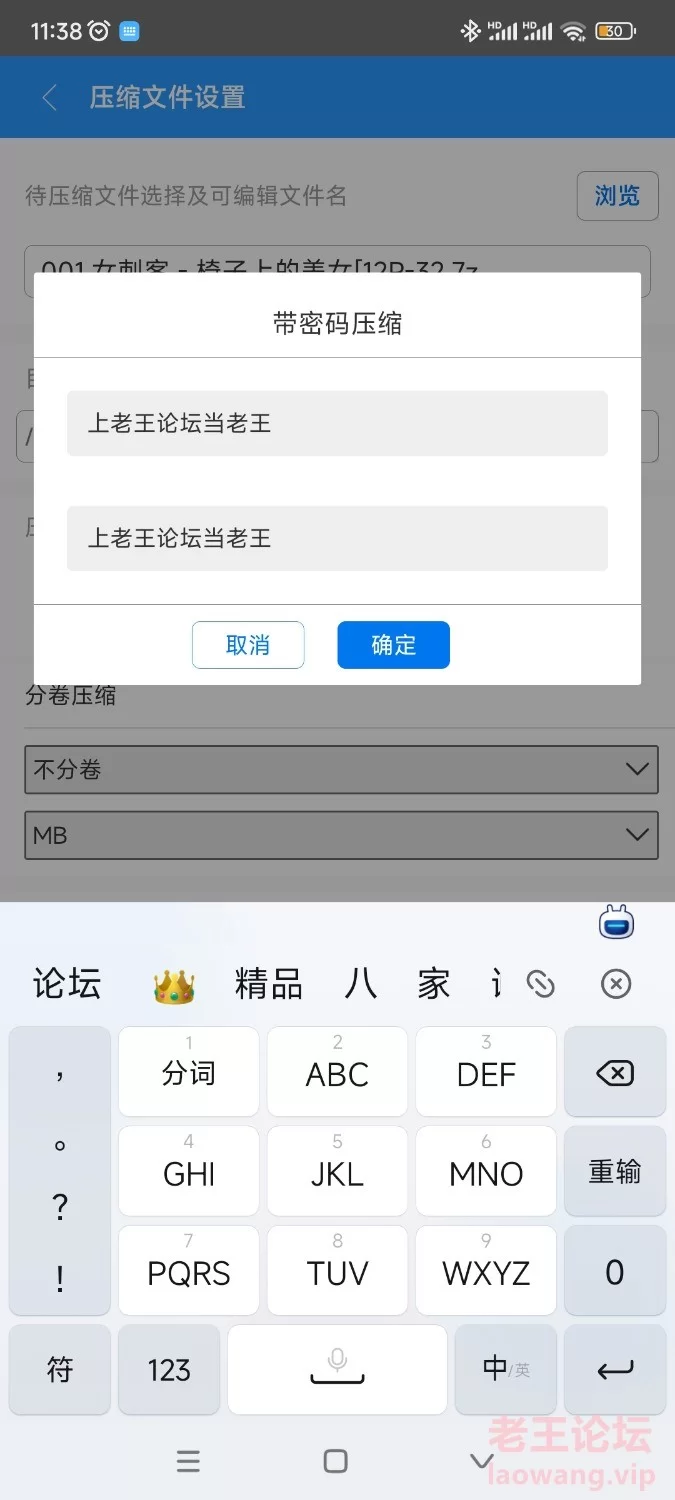Viewport: 675px width, 1500px height.
Task: Focus the second password confirmation field
Action: point(337,538)
